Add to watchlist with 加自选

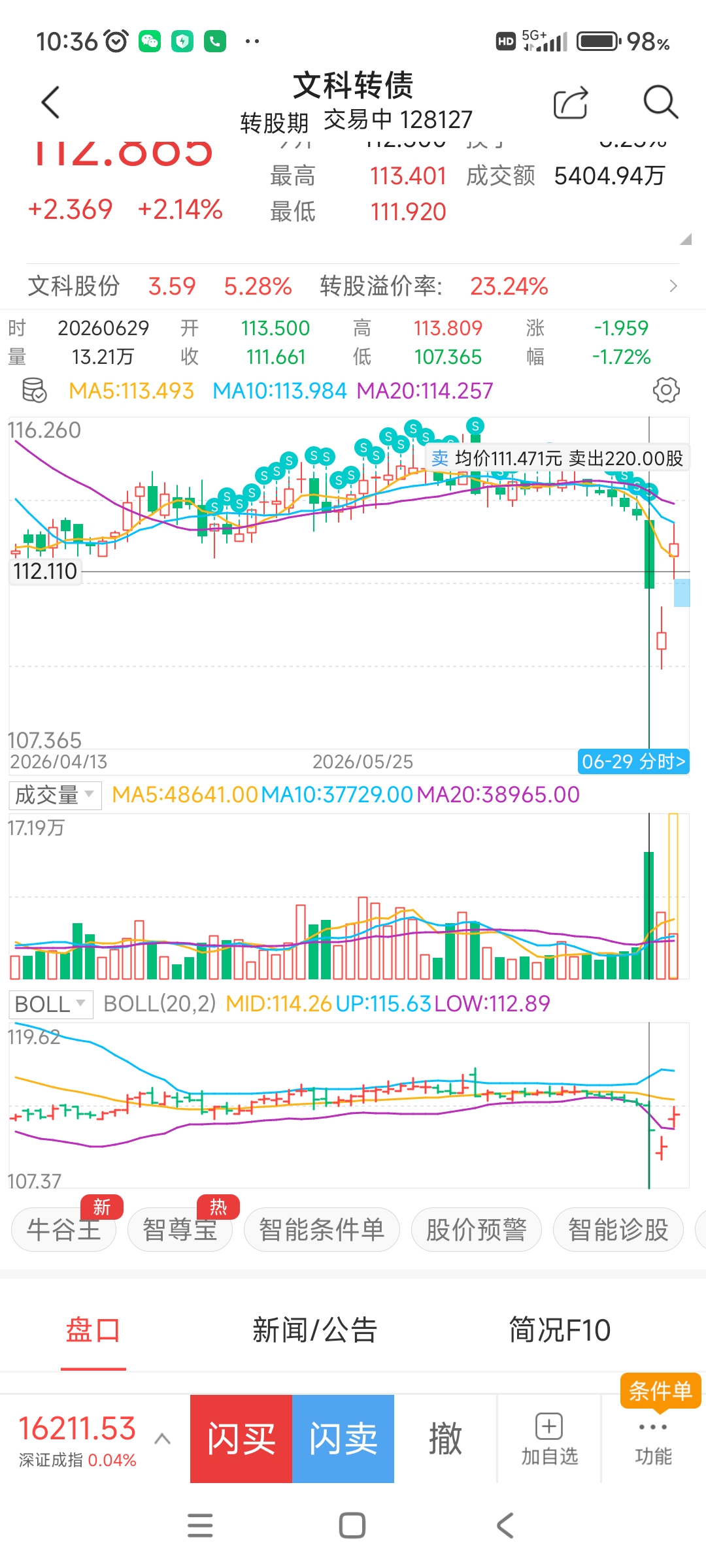pyautogui.click(x=549, y=1440)
